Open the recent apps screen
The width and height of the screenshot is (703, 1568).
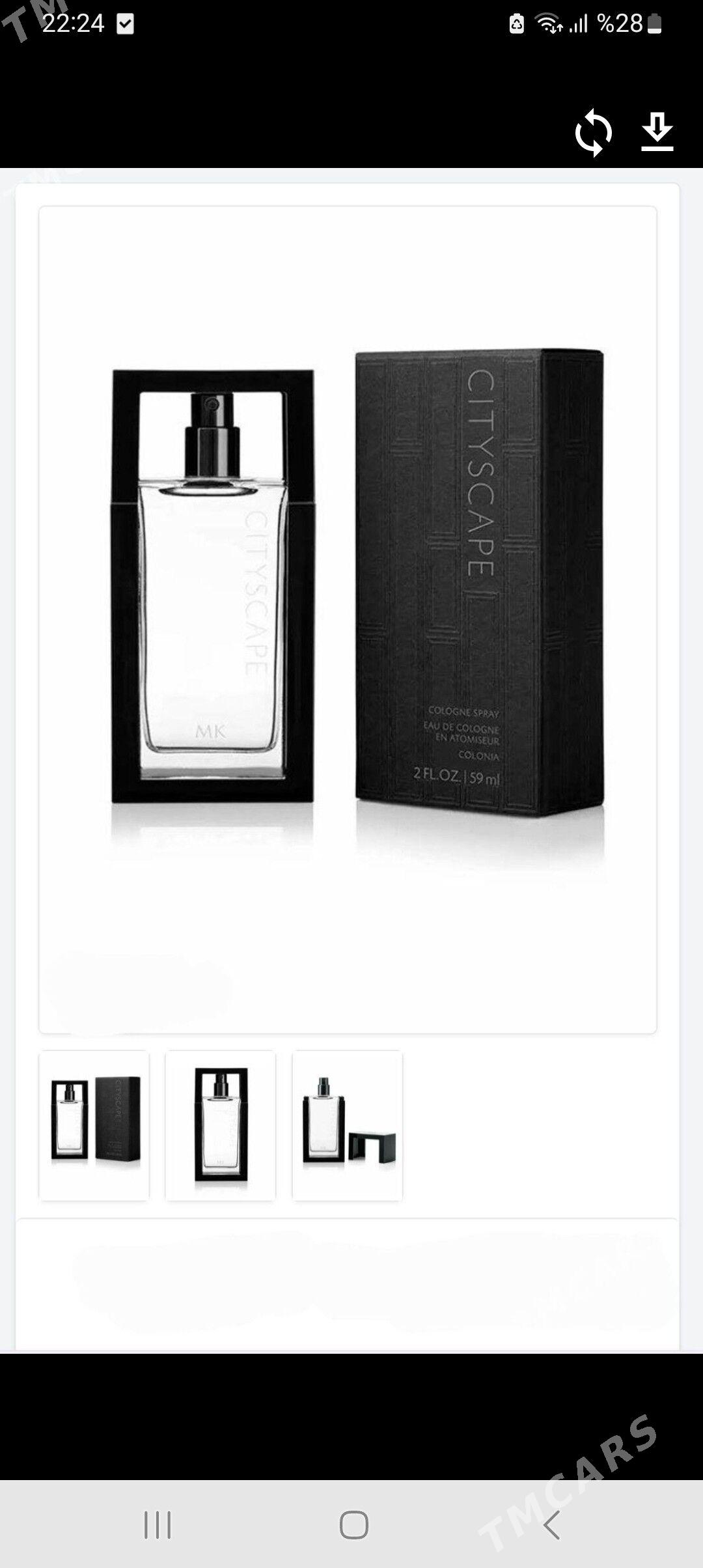click(157, 1524)
